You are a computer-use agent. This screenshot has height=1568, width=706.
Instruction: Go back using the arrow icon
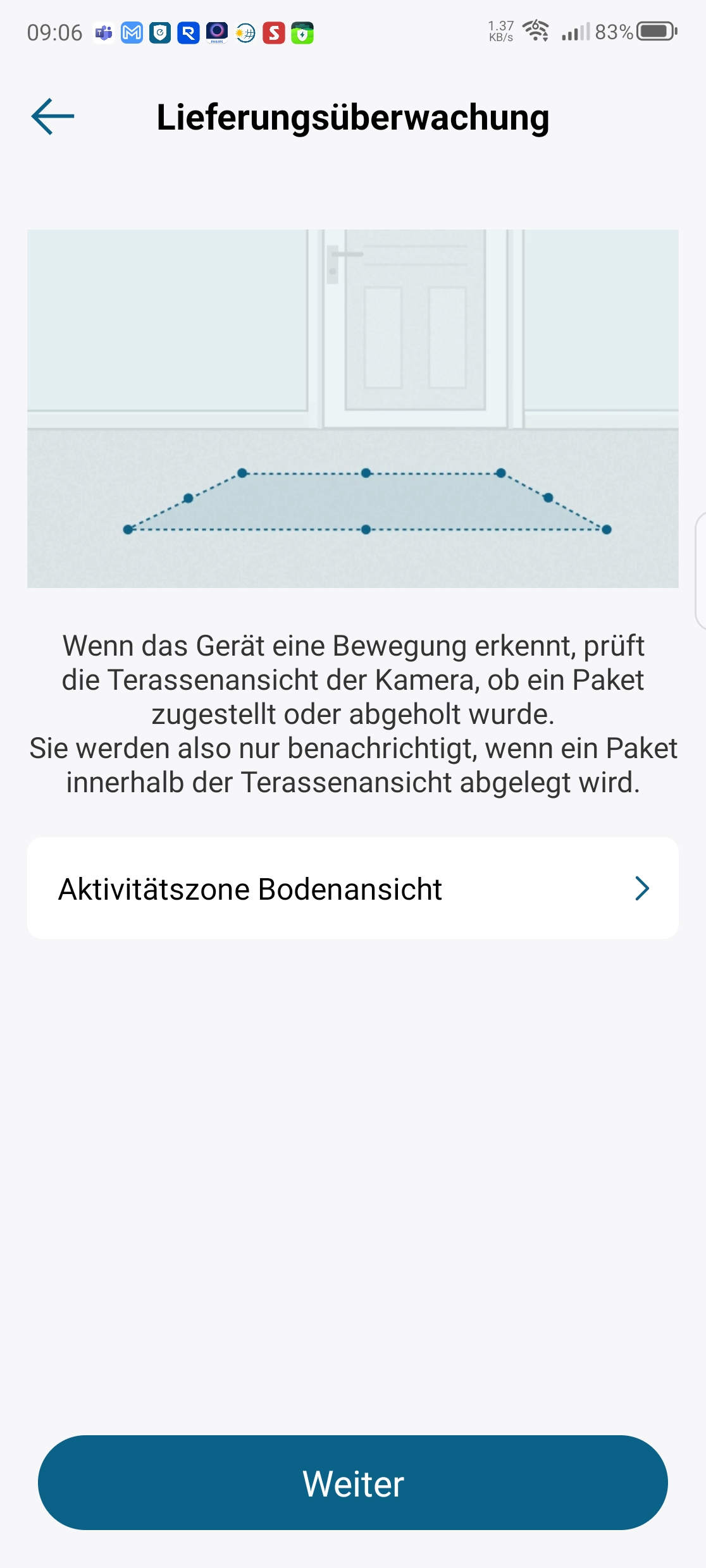pos(53,117)
